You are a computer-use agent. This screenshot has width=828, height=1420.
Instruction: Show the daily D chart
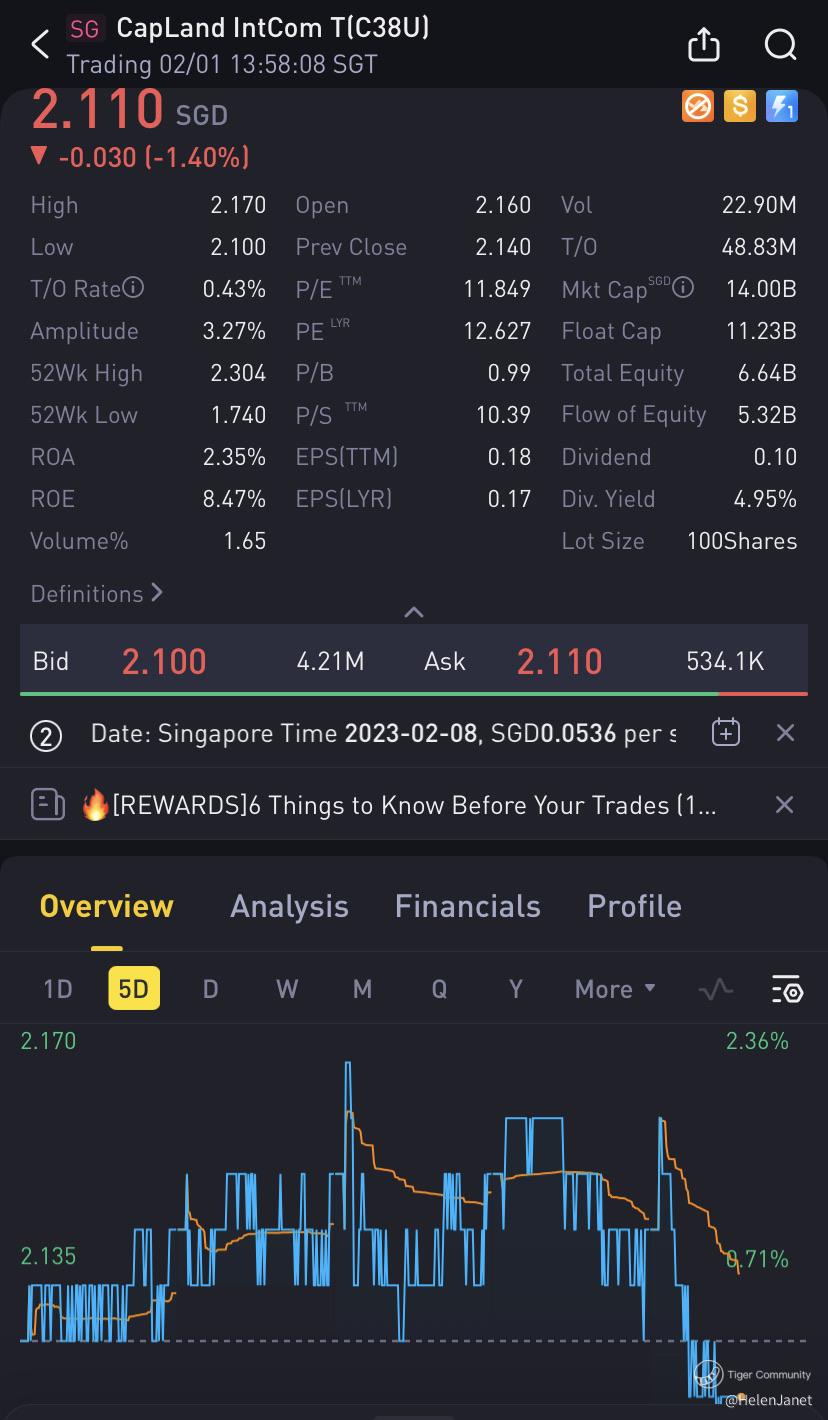point(210,989)
